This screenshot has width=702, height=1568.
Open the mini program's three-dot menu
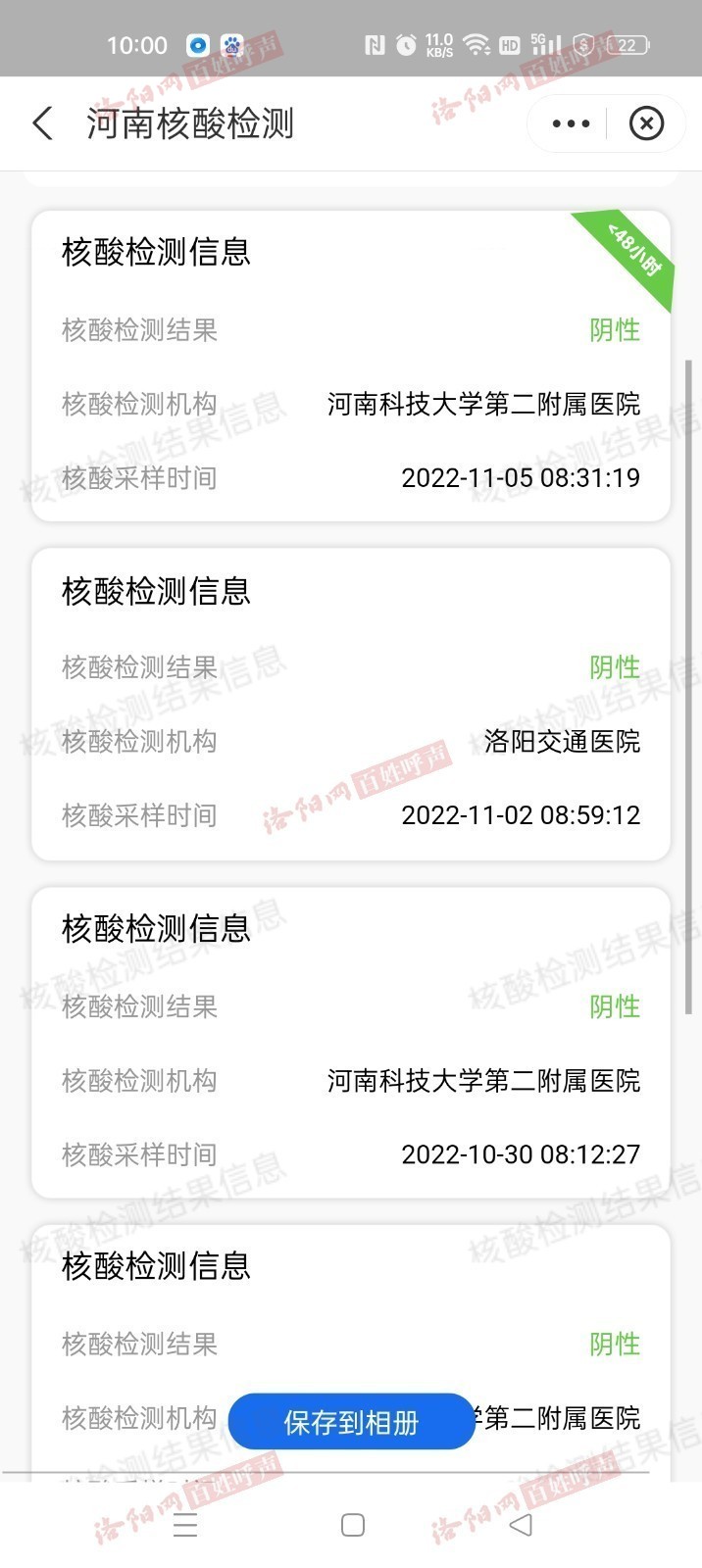click(x=571, y=123)
